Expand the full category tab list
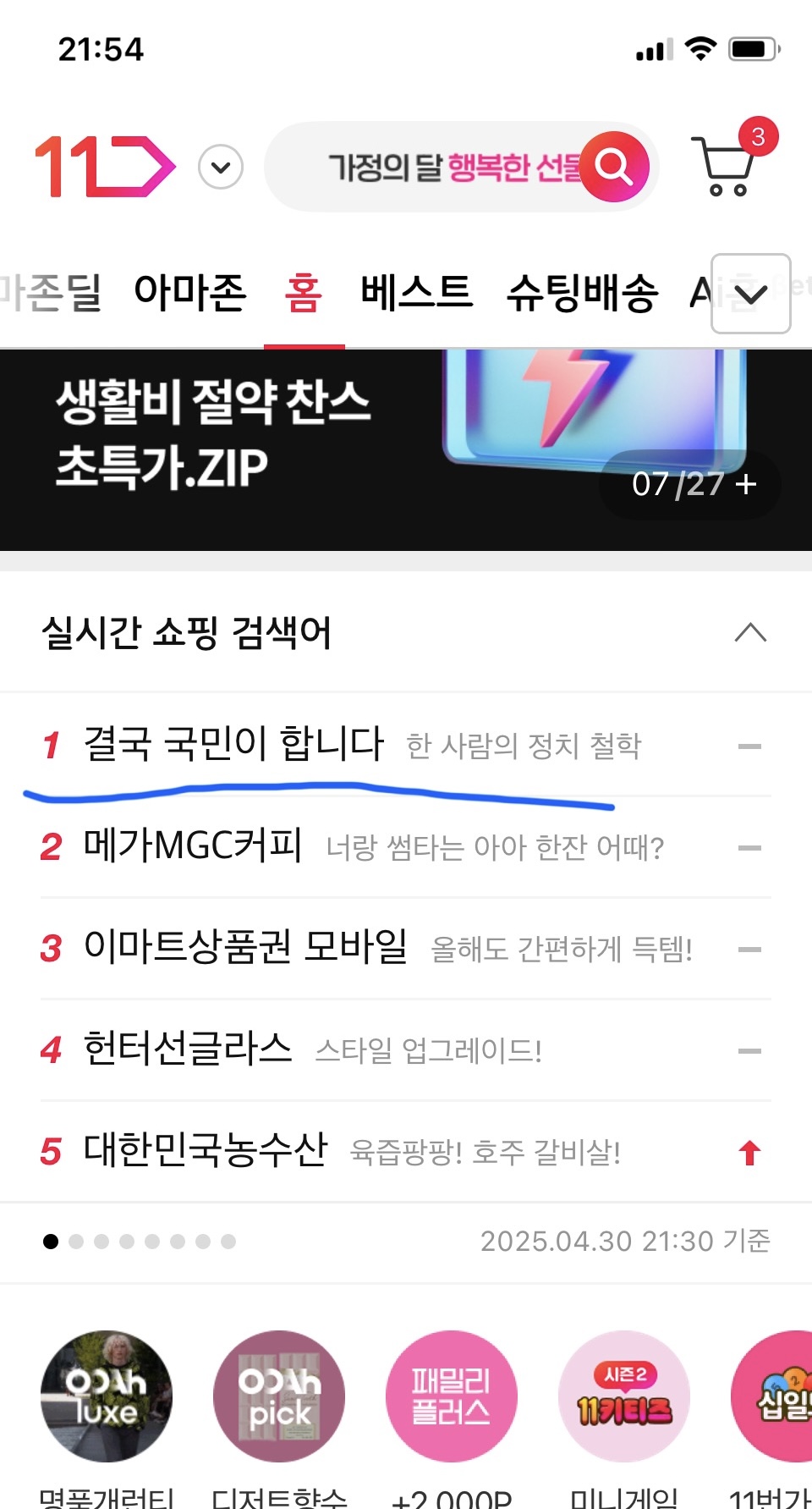Viewport: 812px width, 1509px height. pyautogui.click(x=750, y=294)
